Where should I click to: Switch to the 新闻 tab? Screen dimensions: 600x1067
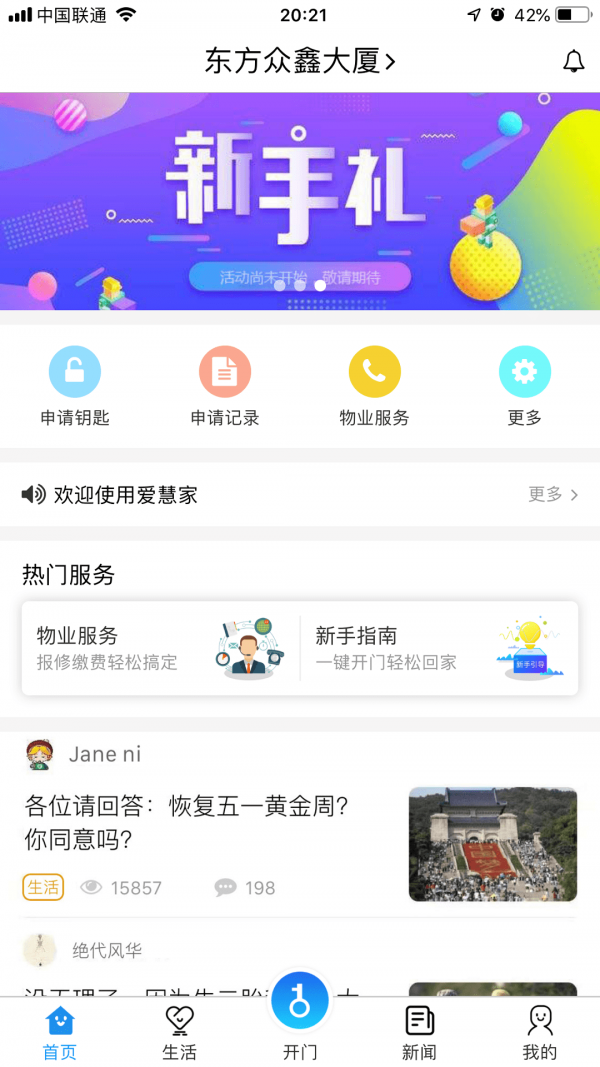pos(419,1032)
